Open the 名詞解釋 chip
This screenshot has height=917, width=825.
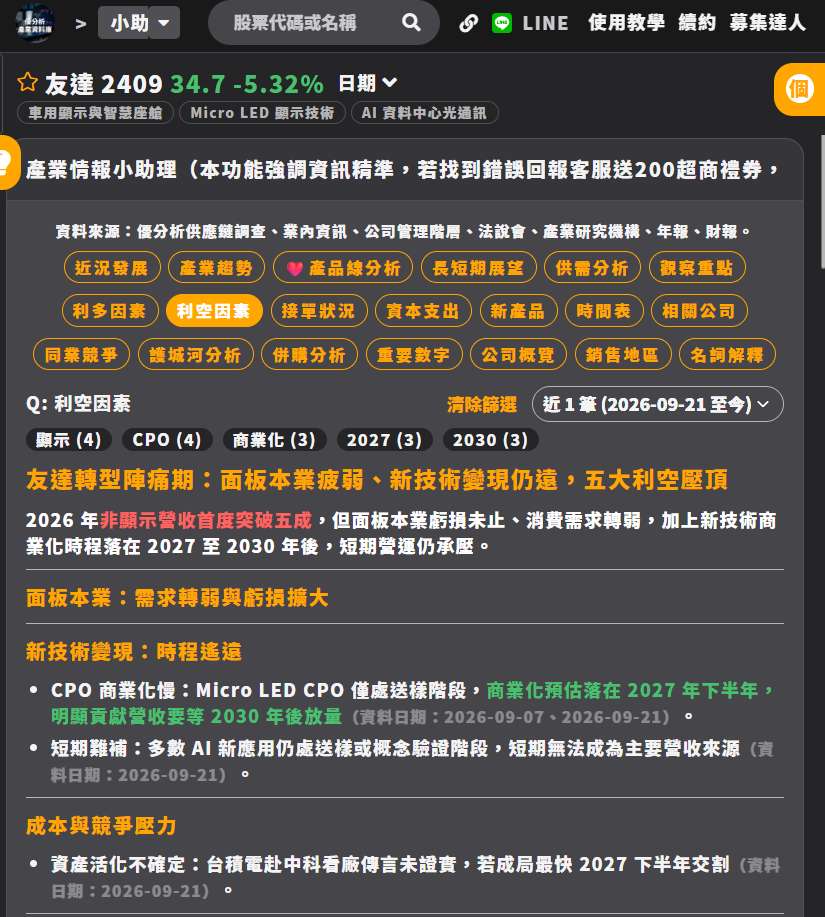click(727, 355)
